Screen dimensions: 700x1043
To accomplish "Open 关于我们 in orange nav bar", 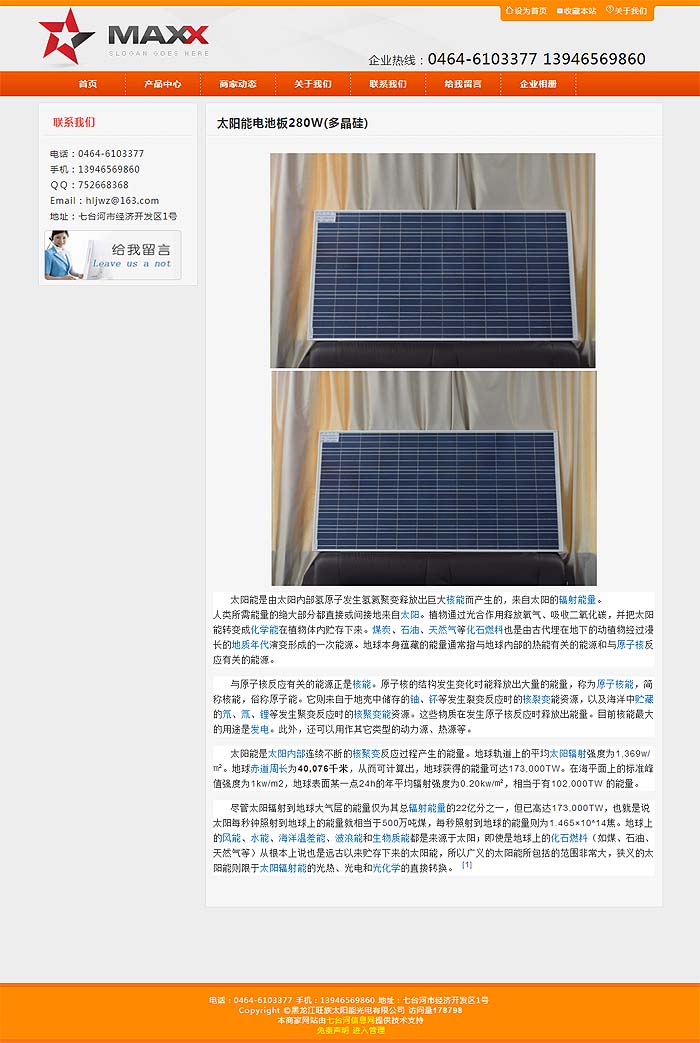I will pyautogui.click(x=313, y=84).
